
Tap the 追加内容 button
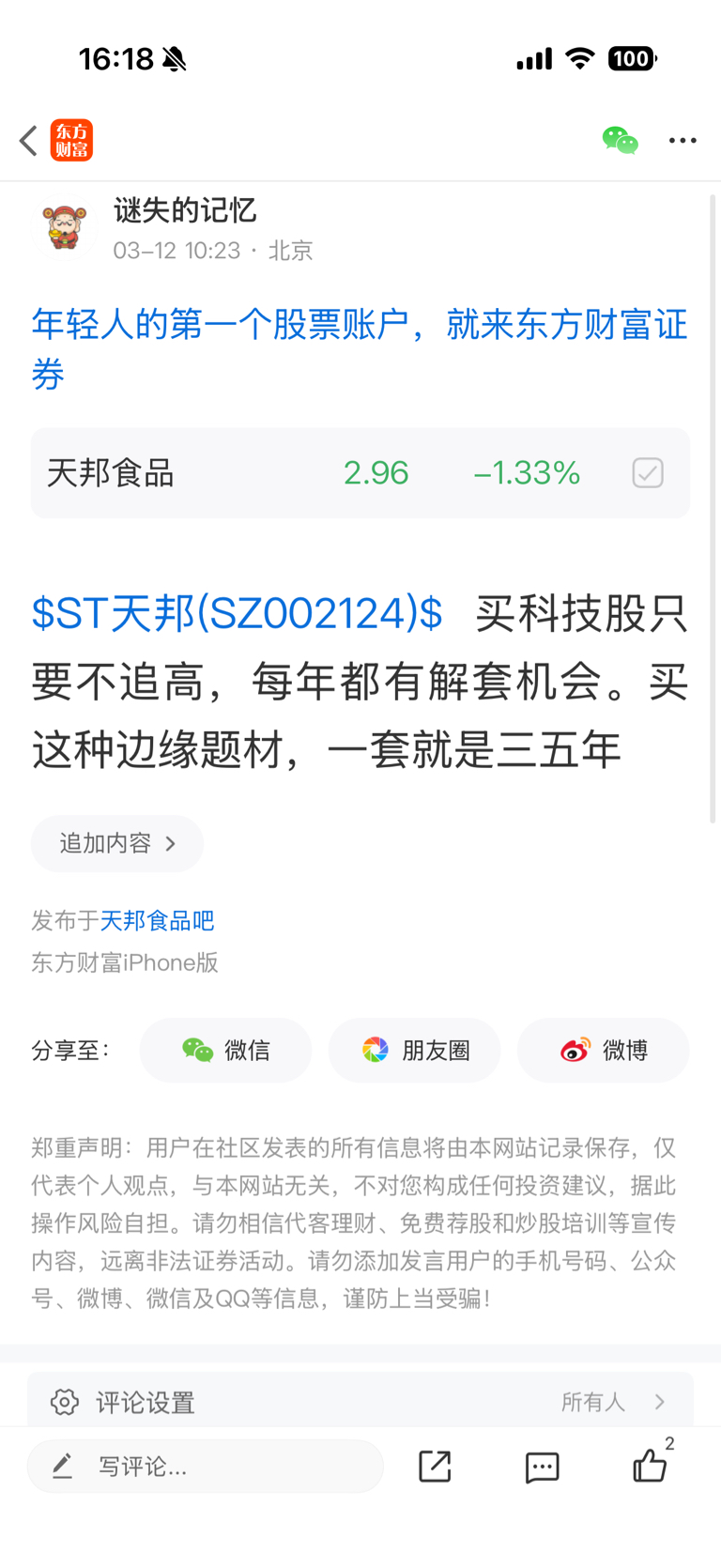click(117, 843)
